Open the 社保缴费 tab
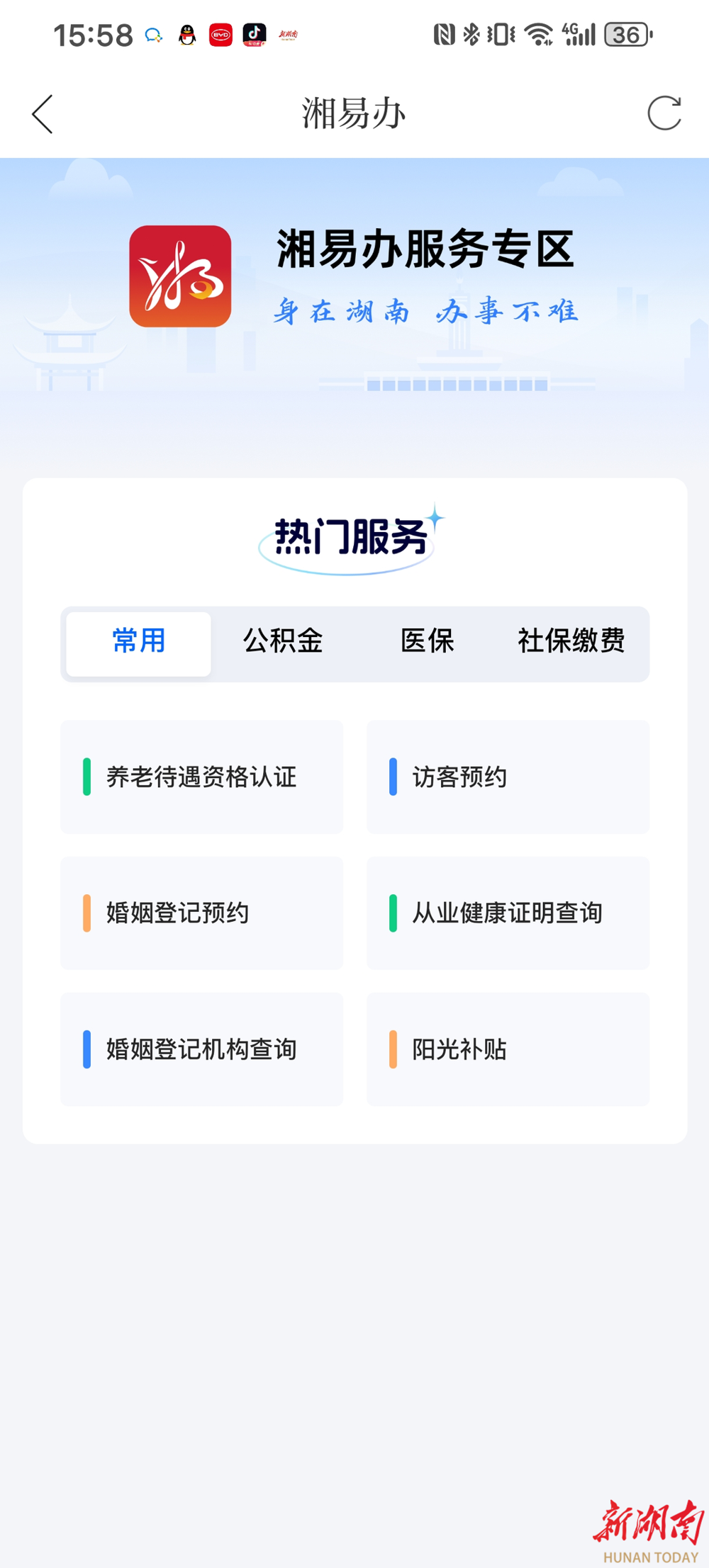 571,642
